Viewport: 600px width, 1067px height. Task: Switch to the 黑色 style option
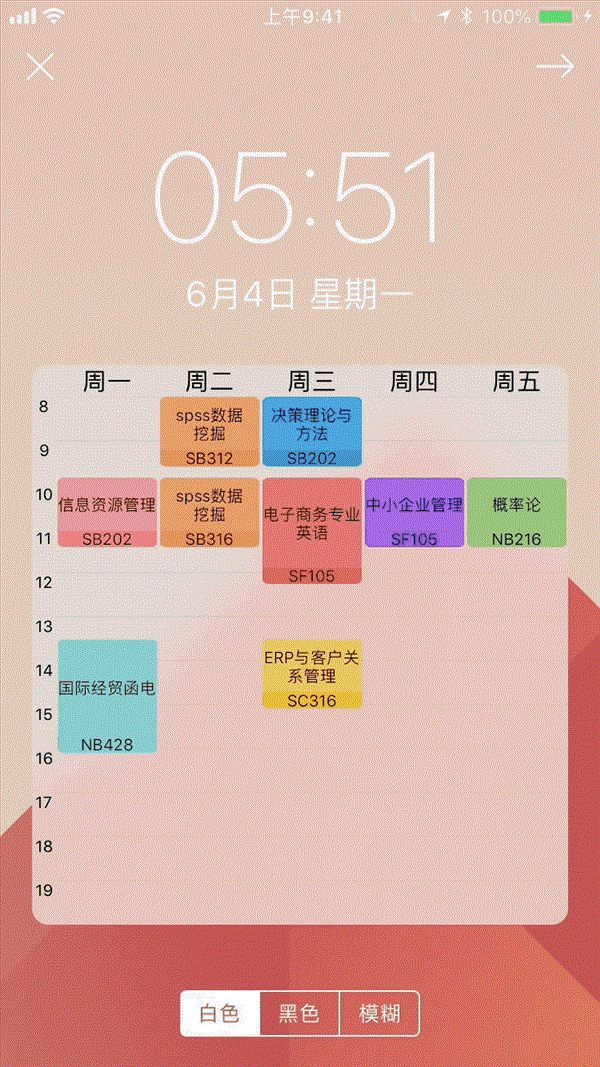pos(299,1014)
